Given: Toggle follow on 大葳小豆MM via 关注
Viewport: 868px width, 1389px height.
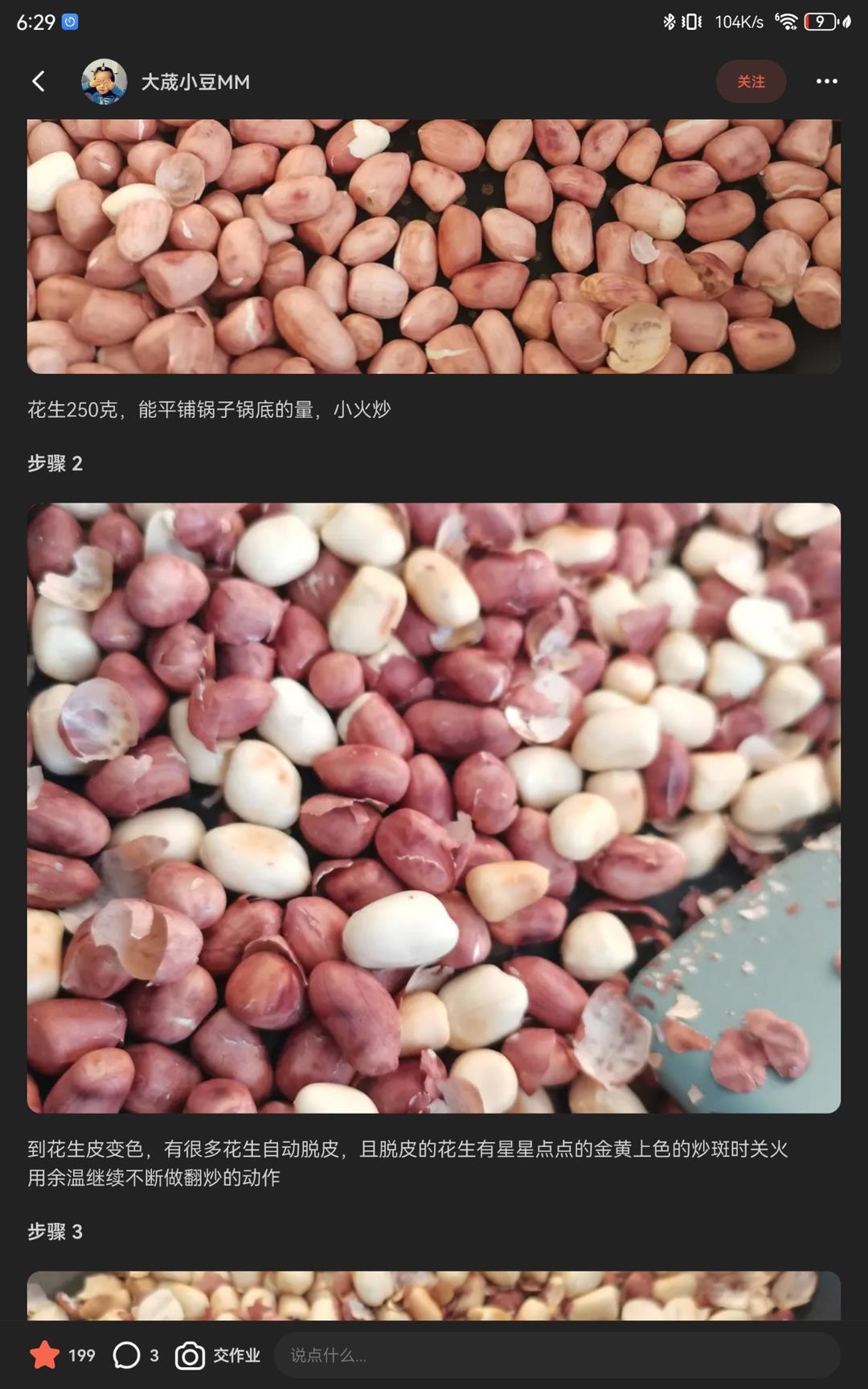Looking at the screenshot, I should [x=751, y=81].
